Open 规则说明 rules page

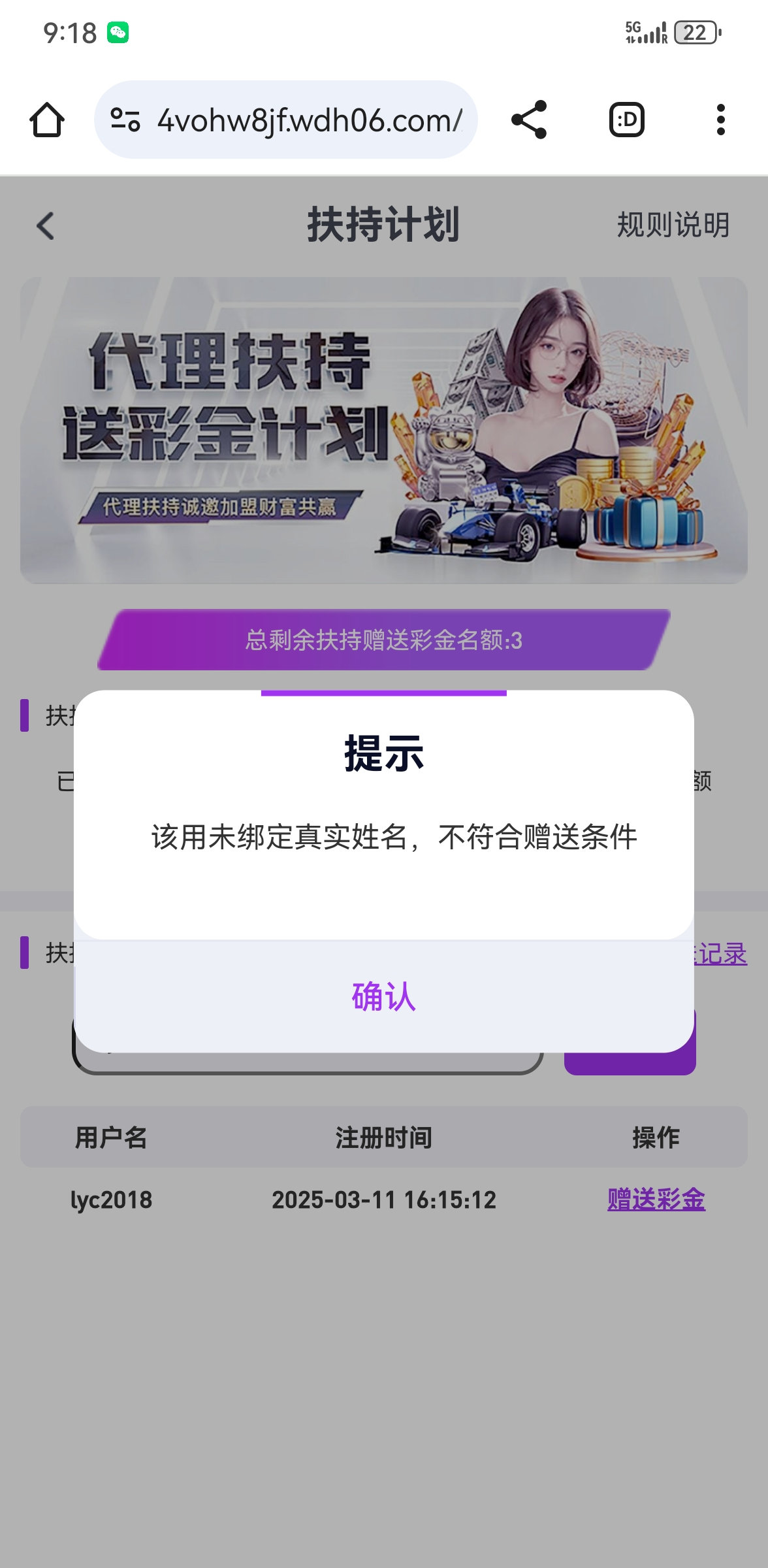coord(673,225)
